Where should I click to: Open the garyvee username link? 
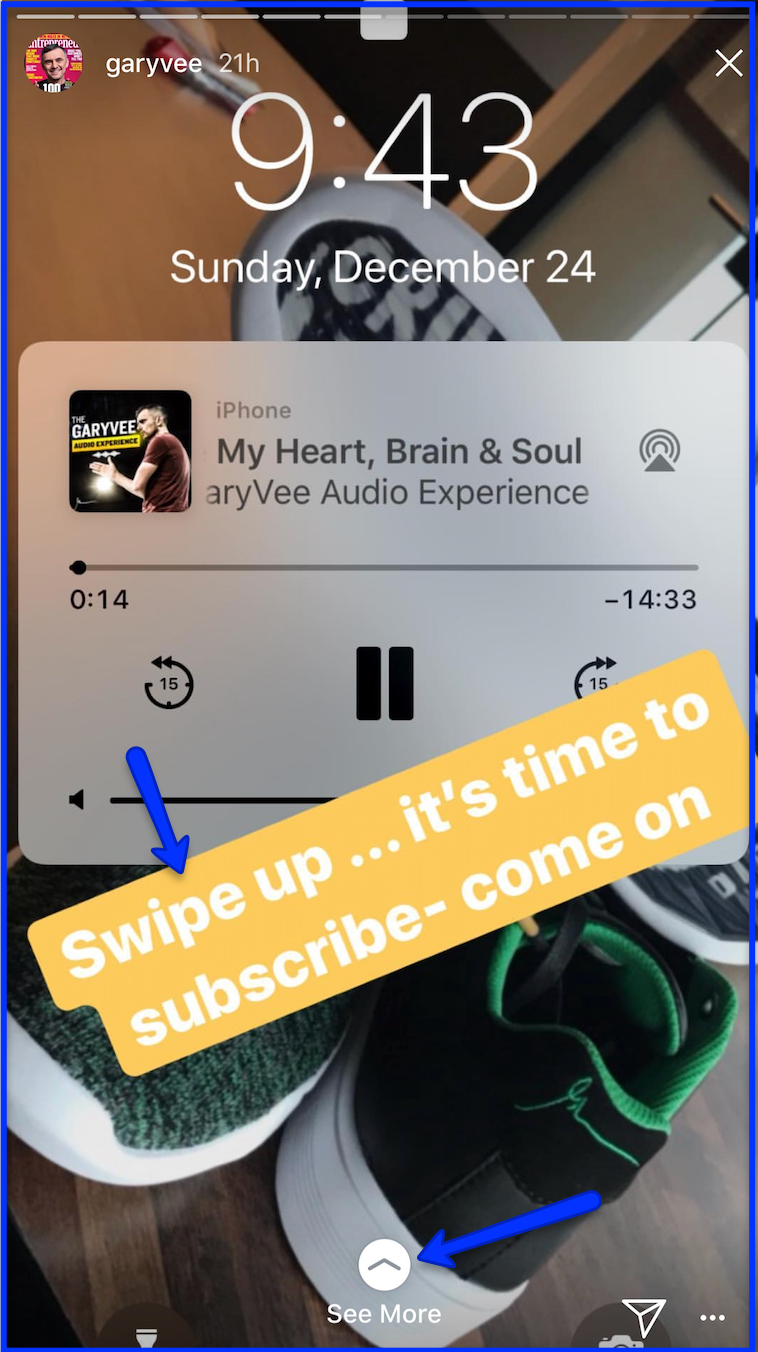pos(154,64)
